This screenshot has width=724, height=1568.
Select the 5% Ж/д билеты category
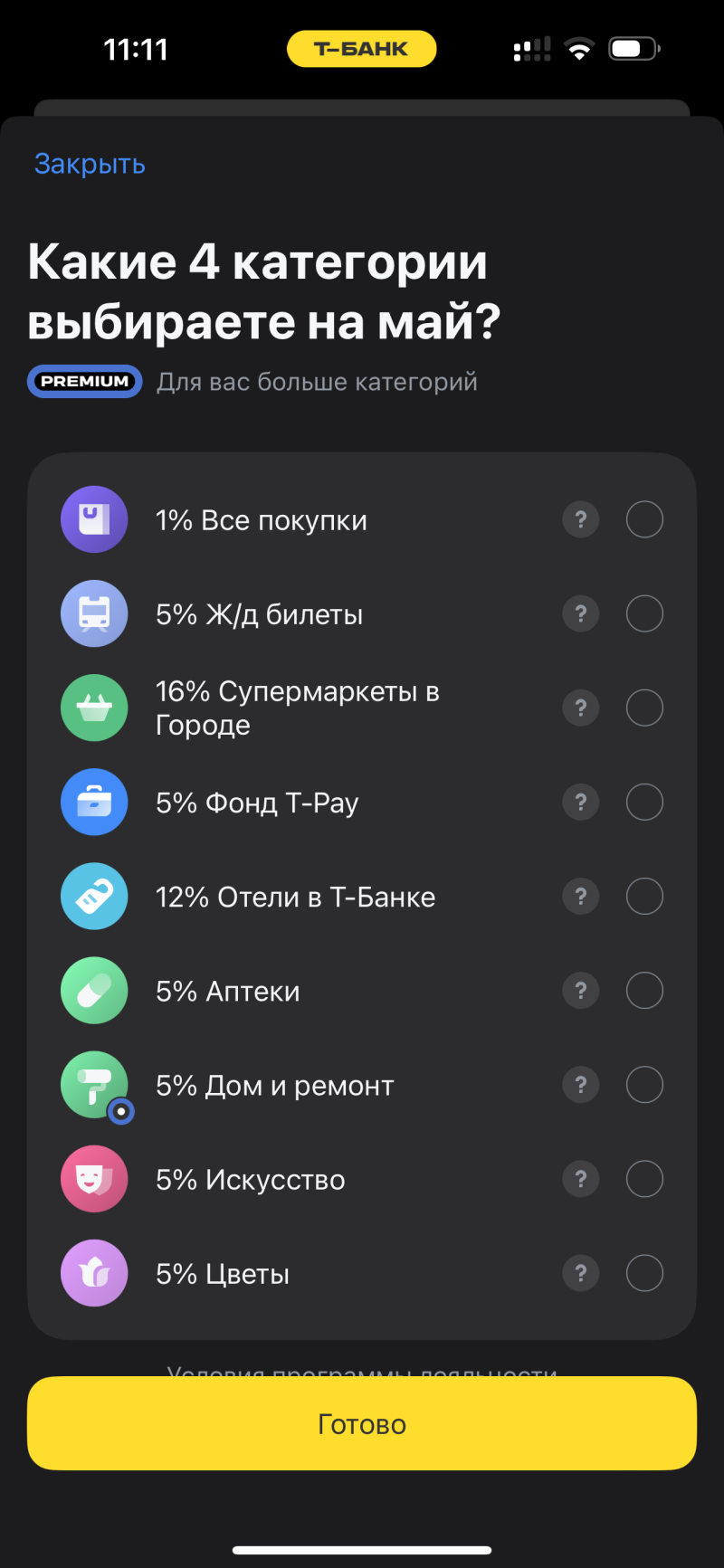tap(644, 614)
